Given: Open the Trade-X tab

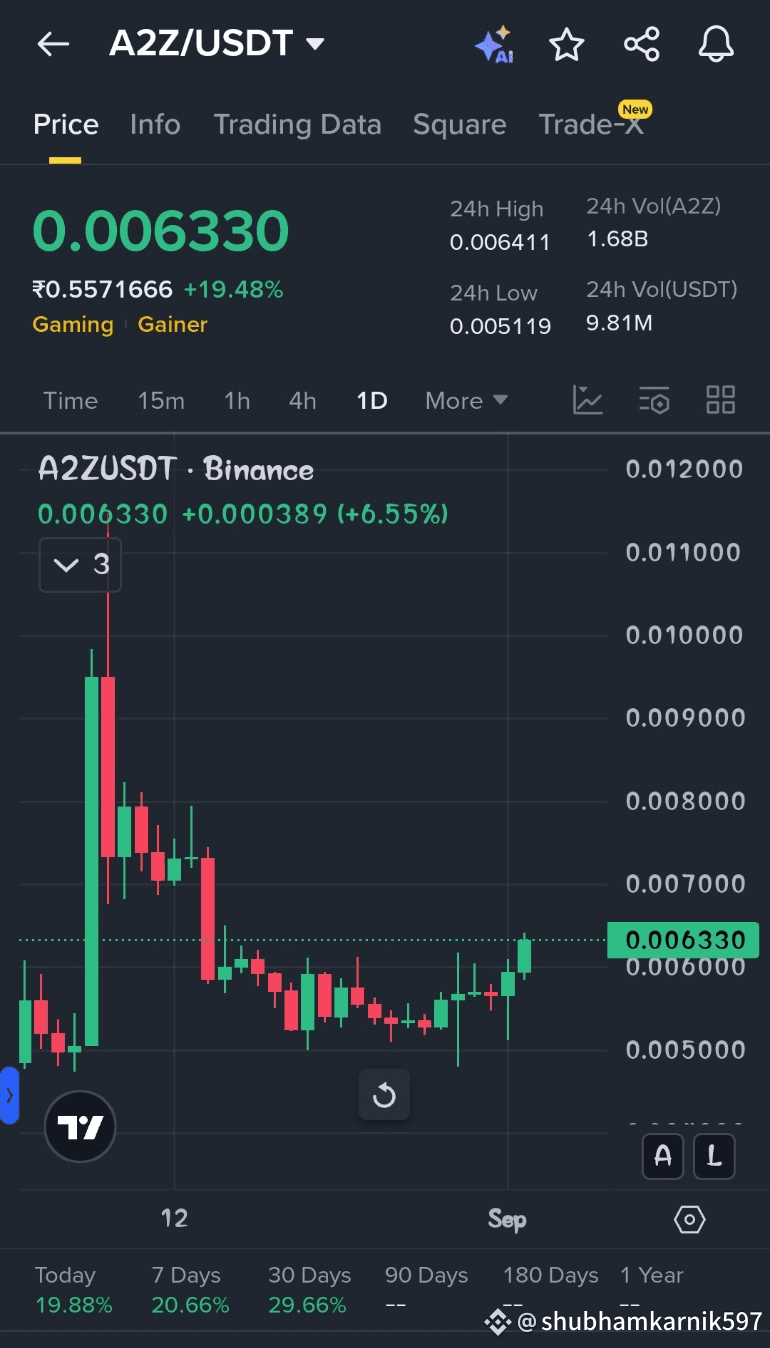Looking at the screenshot, I should click(590, 125).
